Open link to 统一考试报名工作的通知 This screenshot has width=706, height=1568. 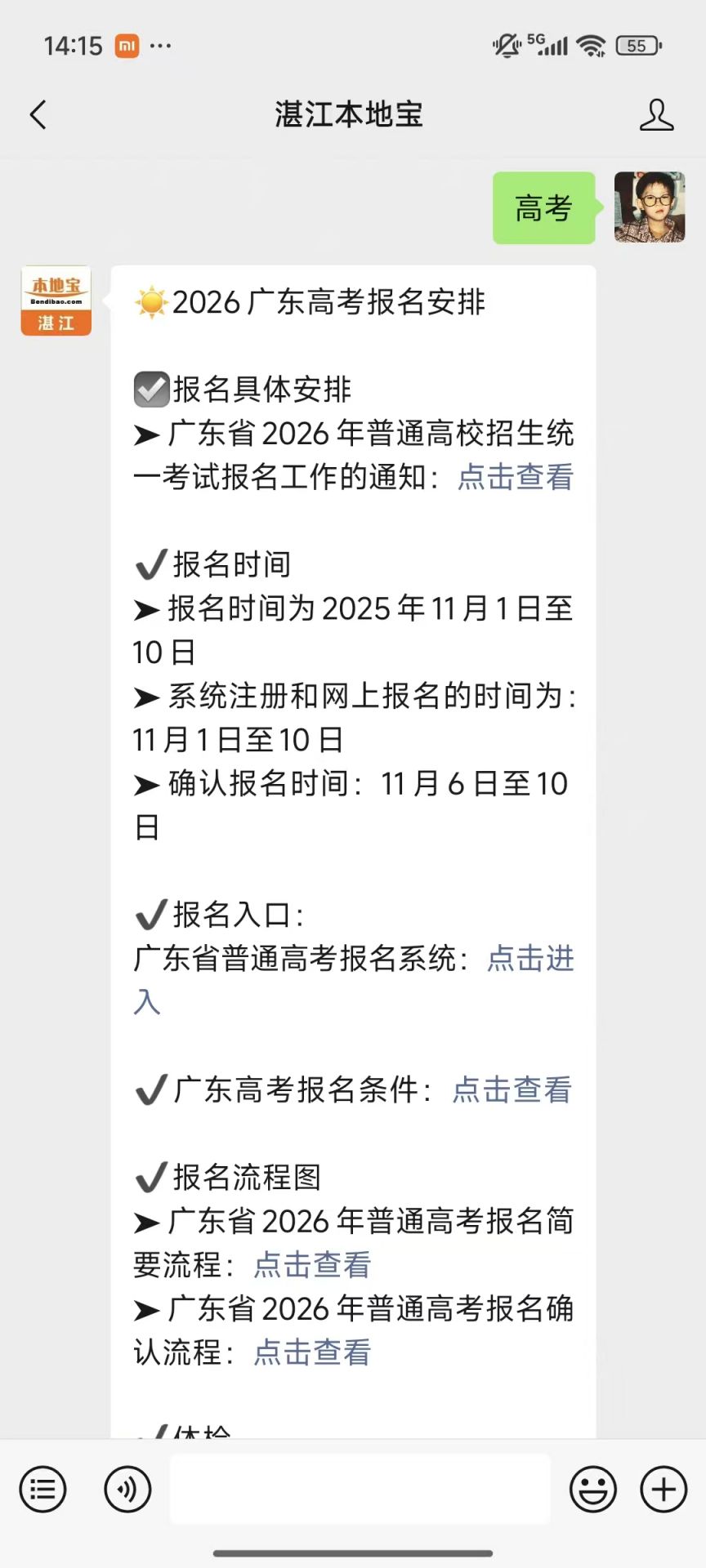tap(516, 478)
